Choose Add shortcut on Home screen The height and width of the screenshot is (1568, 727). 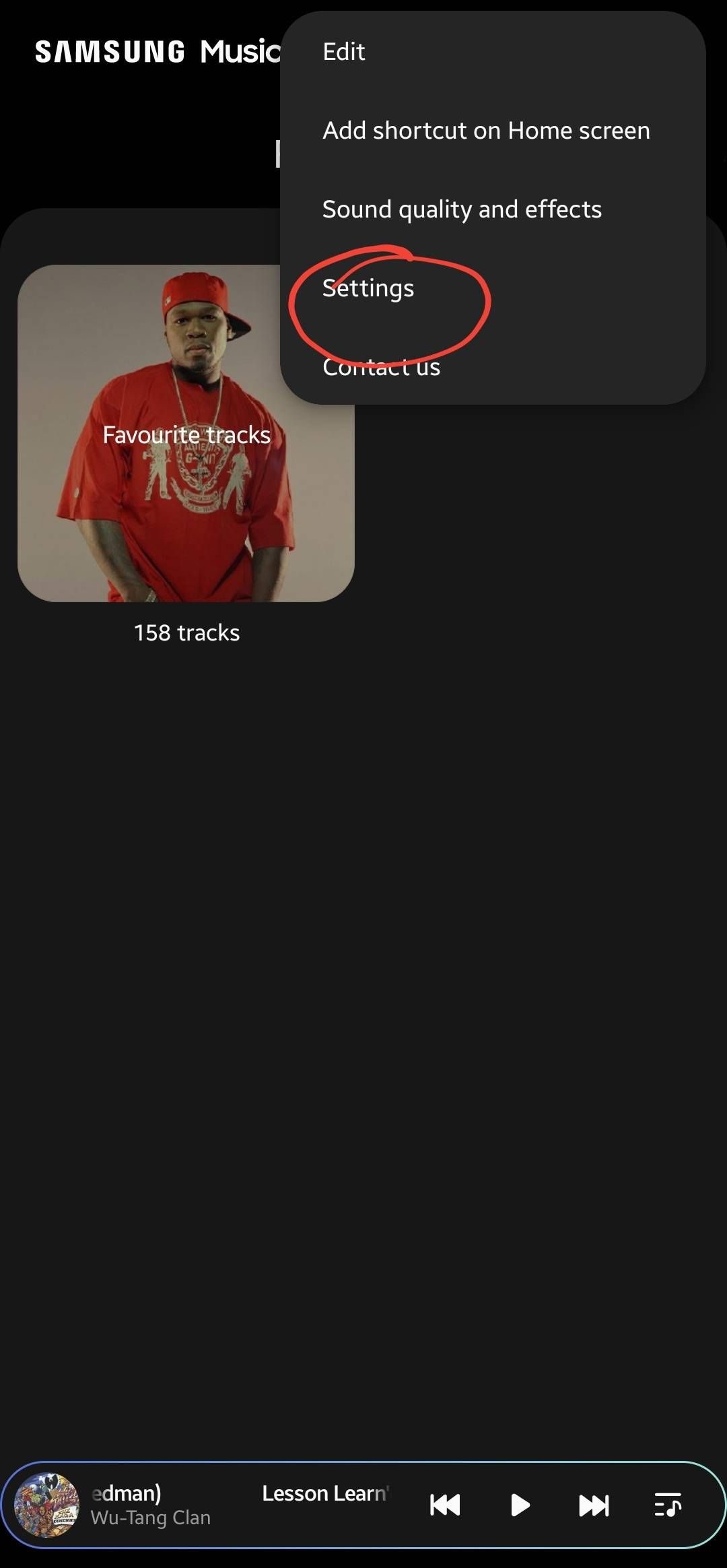coord(486,130)
